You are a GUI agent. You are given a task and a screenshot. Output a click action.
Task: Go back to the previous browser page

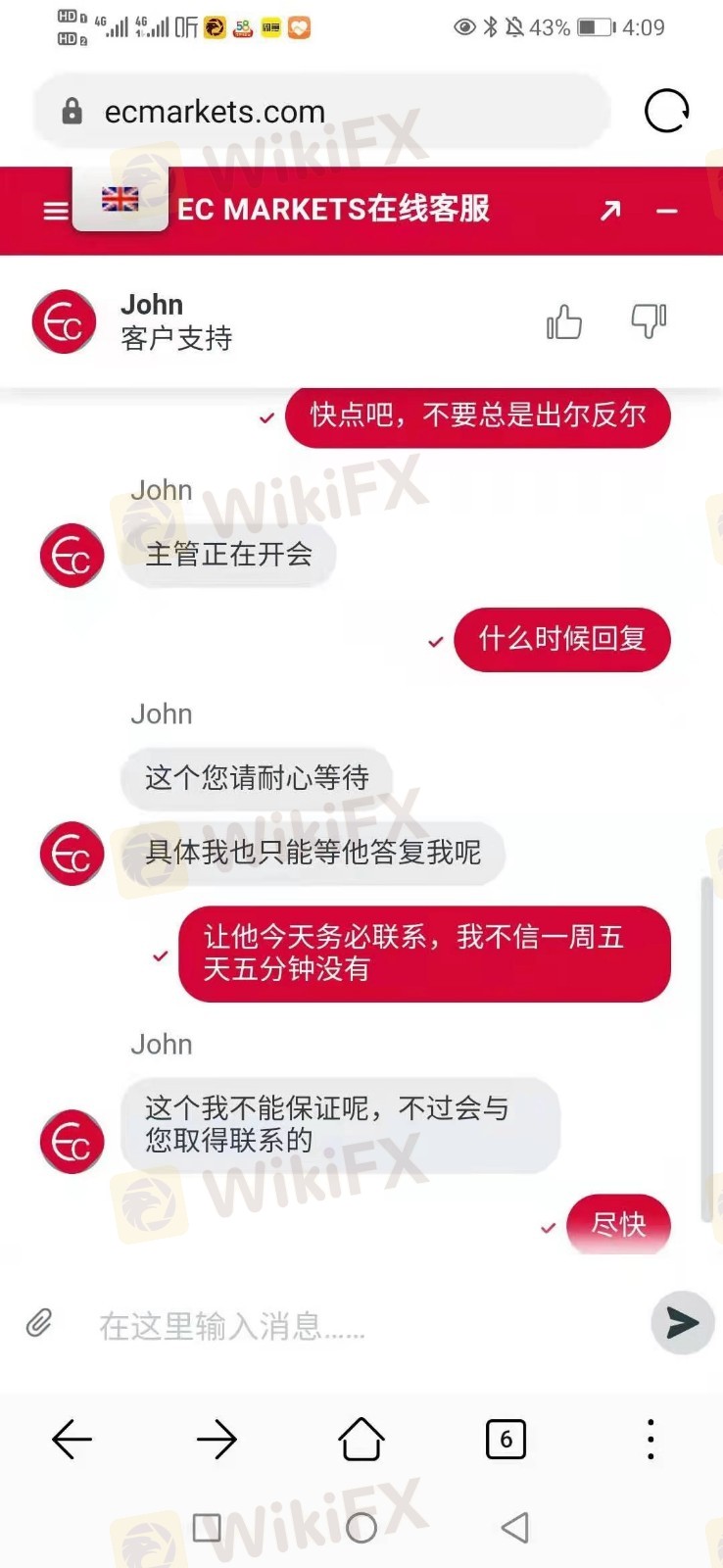click(x=72, y=1440)
